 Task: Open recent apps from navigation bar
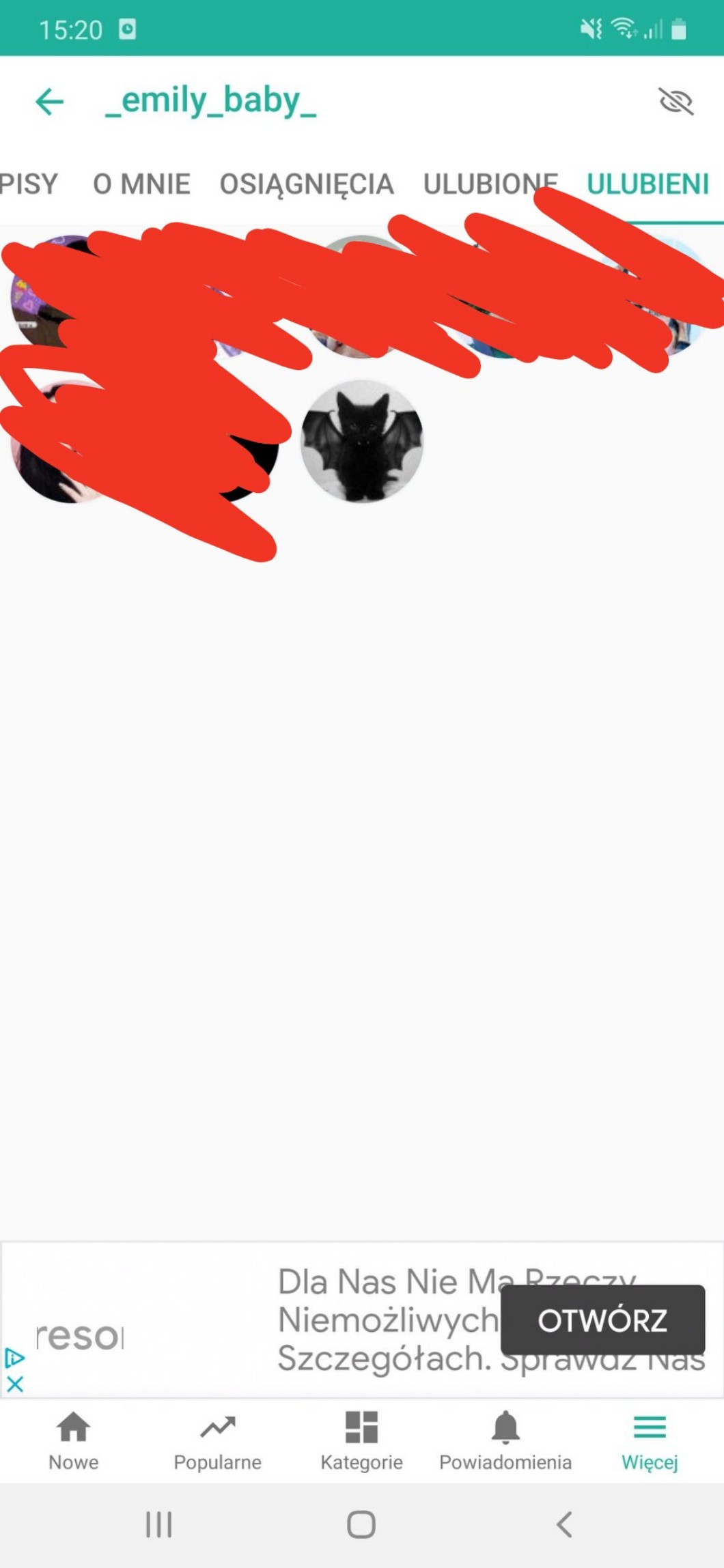tap(159, 1524)
